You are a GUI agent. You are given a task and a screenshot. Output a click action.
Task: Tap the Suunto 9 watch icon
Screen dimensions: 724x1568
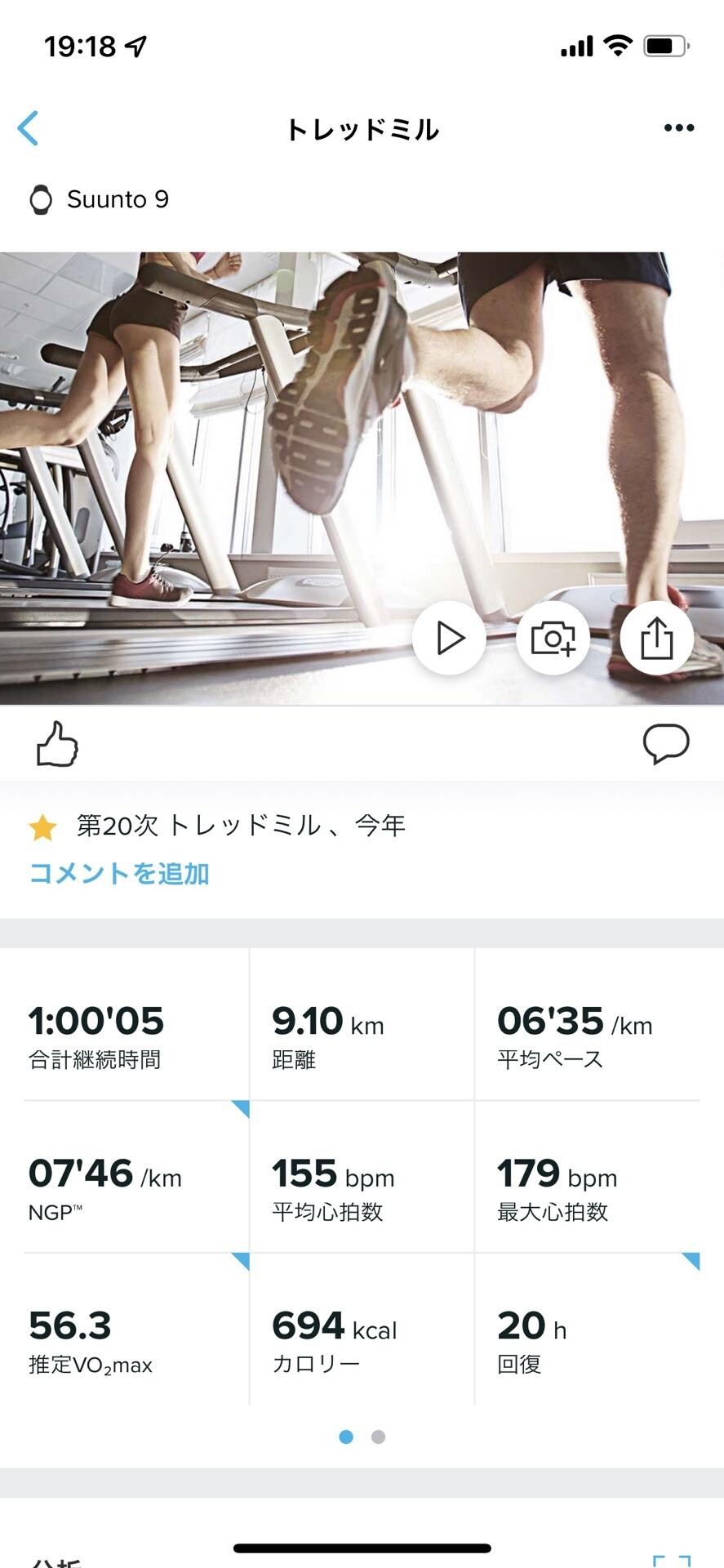42,198
